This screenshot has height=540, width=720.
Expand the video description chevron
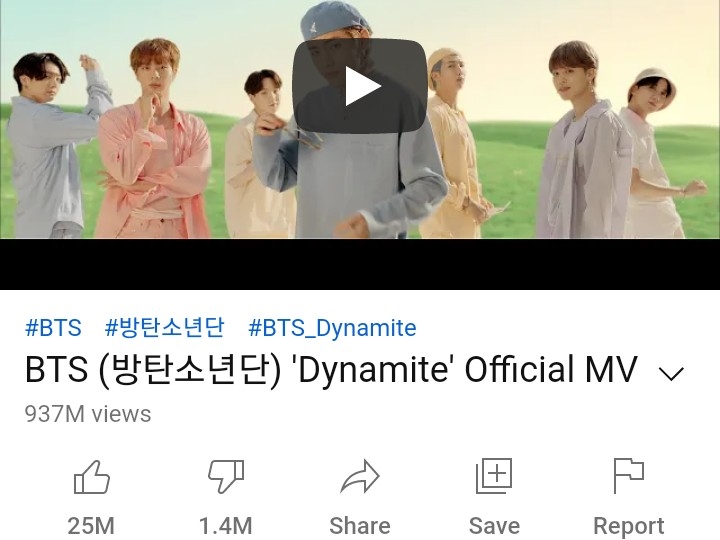671,374
